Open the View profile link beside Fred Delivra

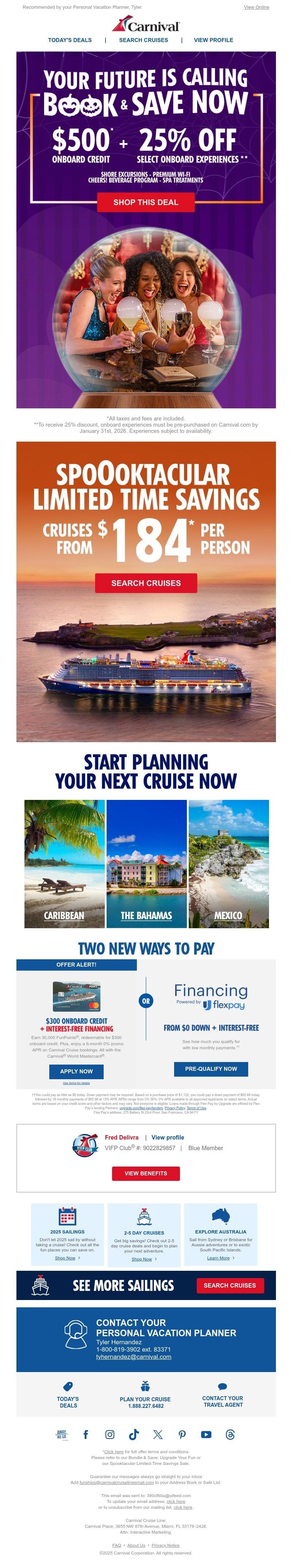click(x=168, y=1138)
